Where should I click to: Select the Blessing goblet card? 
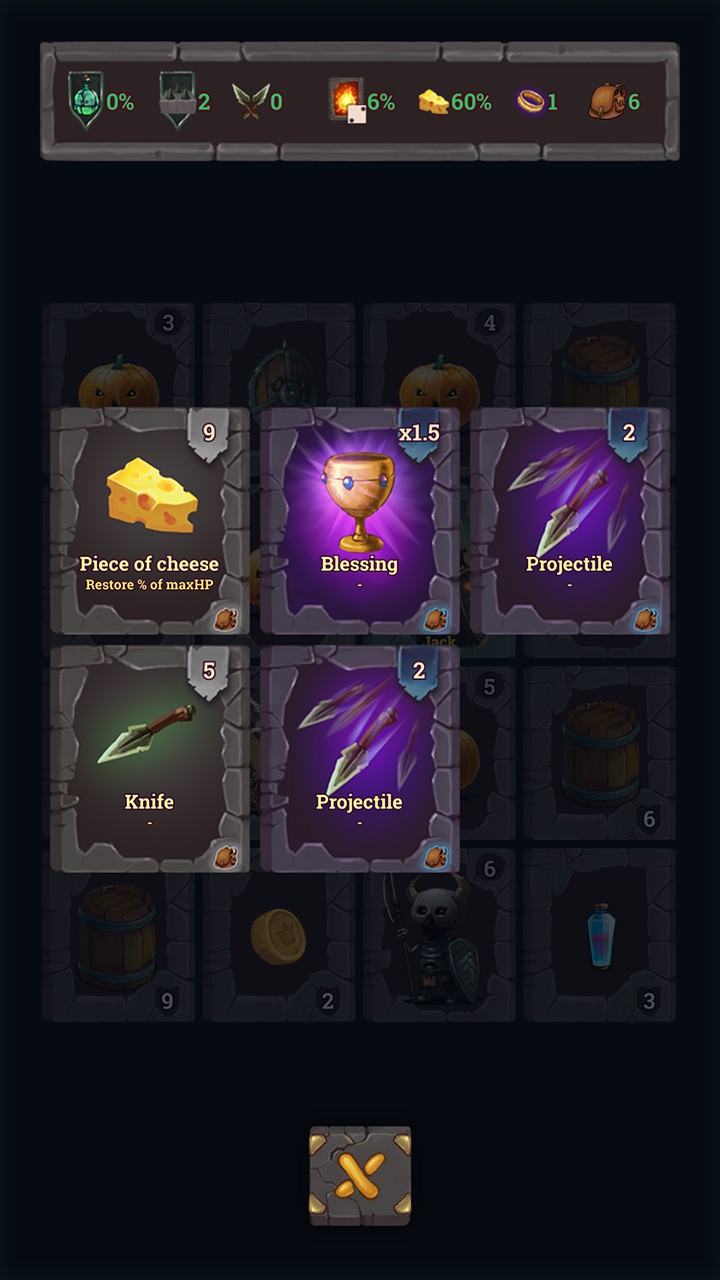[x=360, y=520]
